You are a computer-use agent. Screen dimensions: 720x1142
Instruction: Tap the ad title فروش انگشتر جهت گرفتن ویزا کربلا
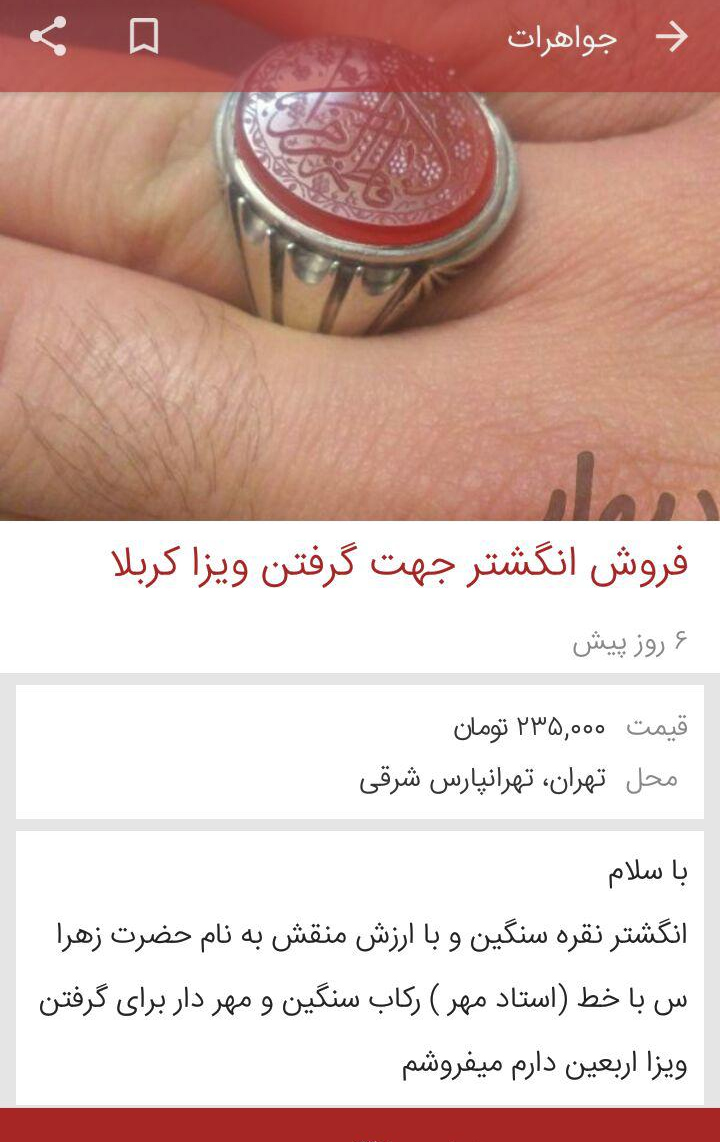pyautogui.click(x=400, y=562)
